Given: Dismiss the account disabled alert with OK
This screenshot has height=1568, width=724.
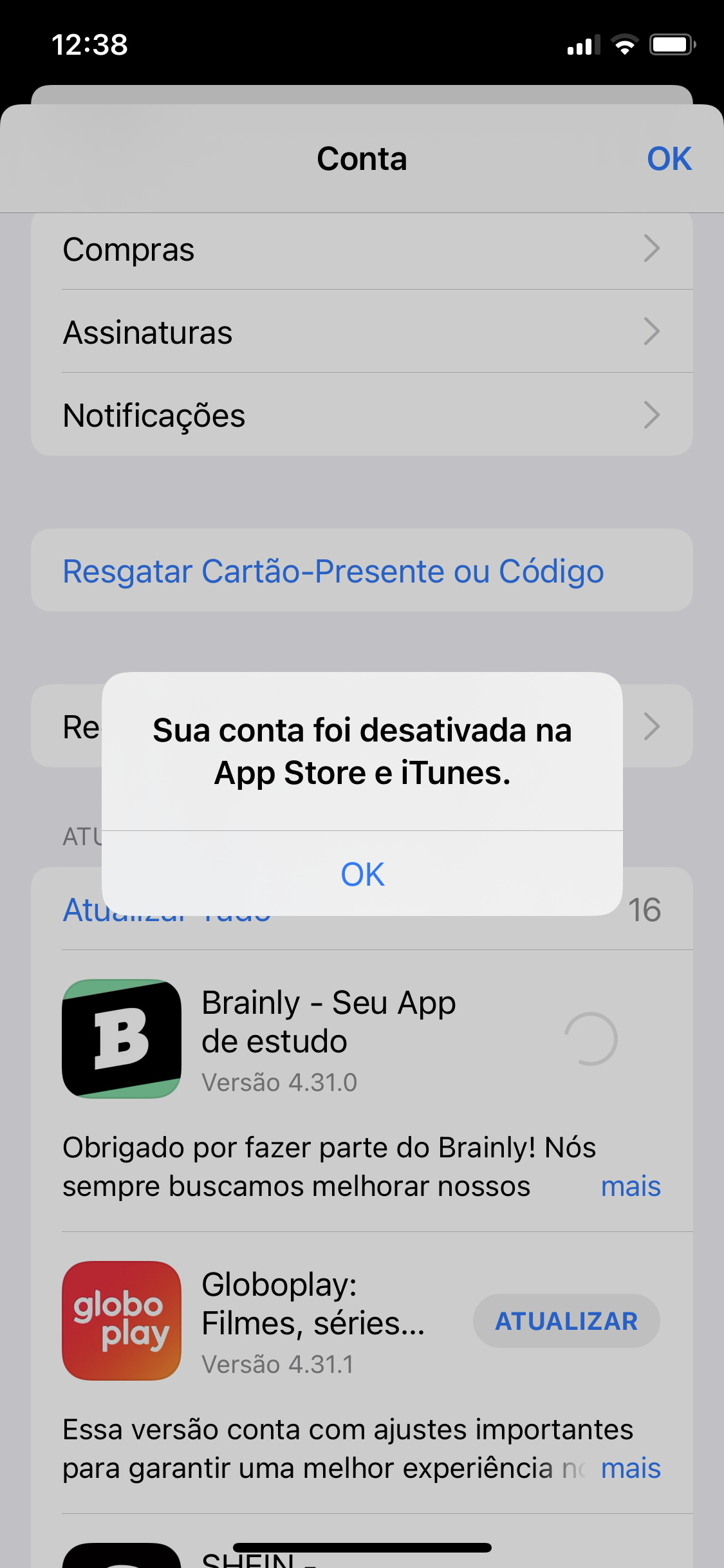Looking at the screenshot, I should 362,874.
